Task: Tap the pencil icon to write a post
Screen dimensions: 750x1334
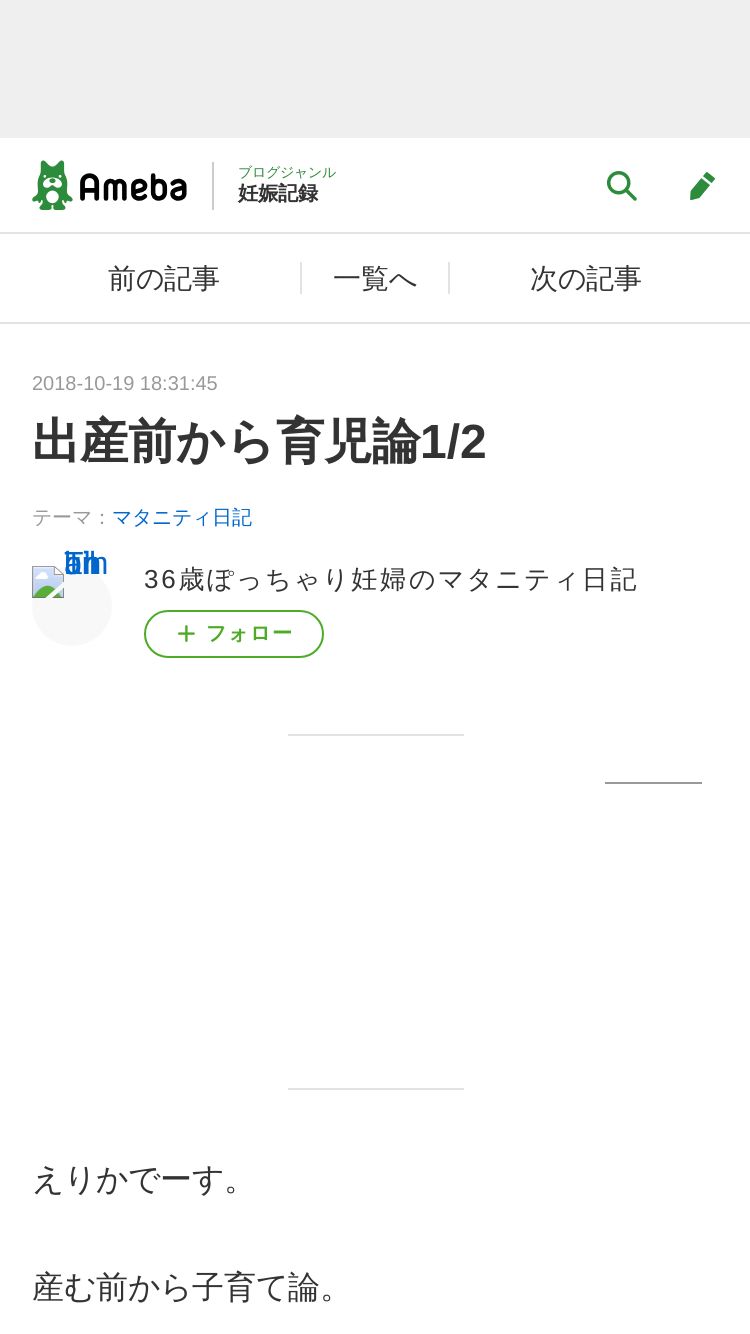Action: click(x=702, y=186)
